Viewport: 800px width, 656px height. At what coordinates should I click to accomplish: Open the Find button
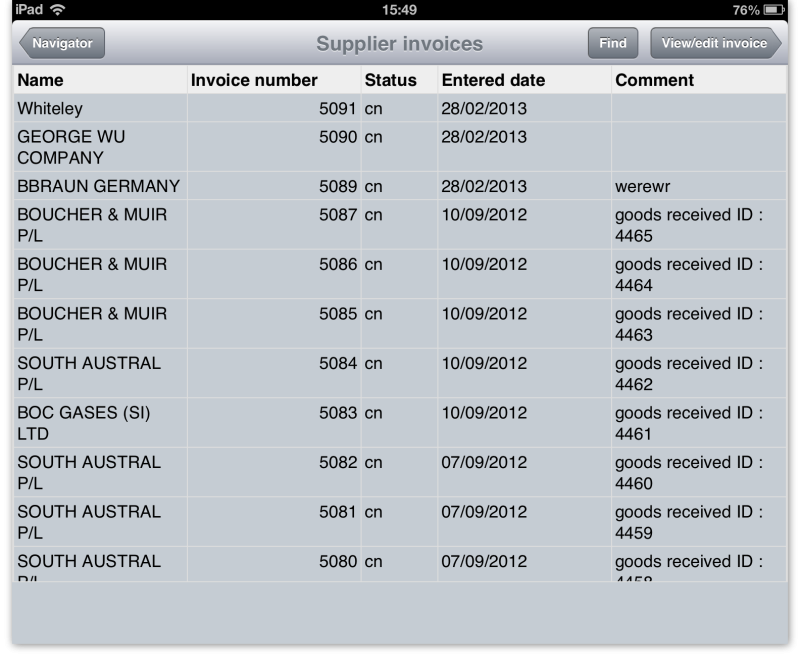(x=612, y=43)
